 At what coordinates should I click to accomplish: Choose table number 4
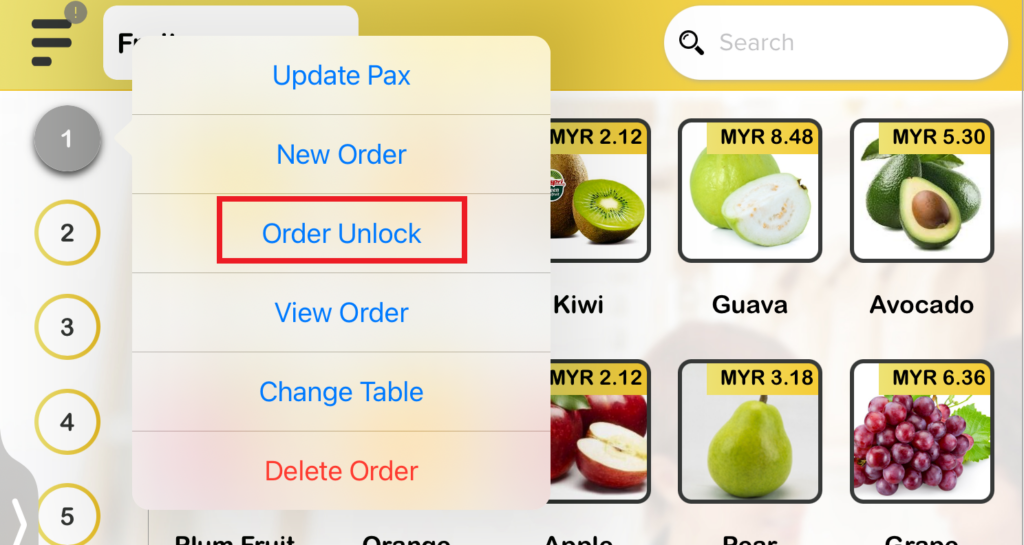pyautogui.click(x=67, y=422)
